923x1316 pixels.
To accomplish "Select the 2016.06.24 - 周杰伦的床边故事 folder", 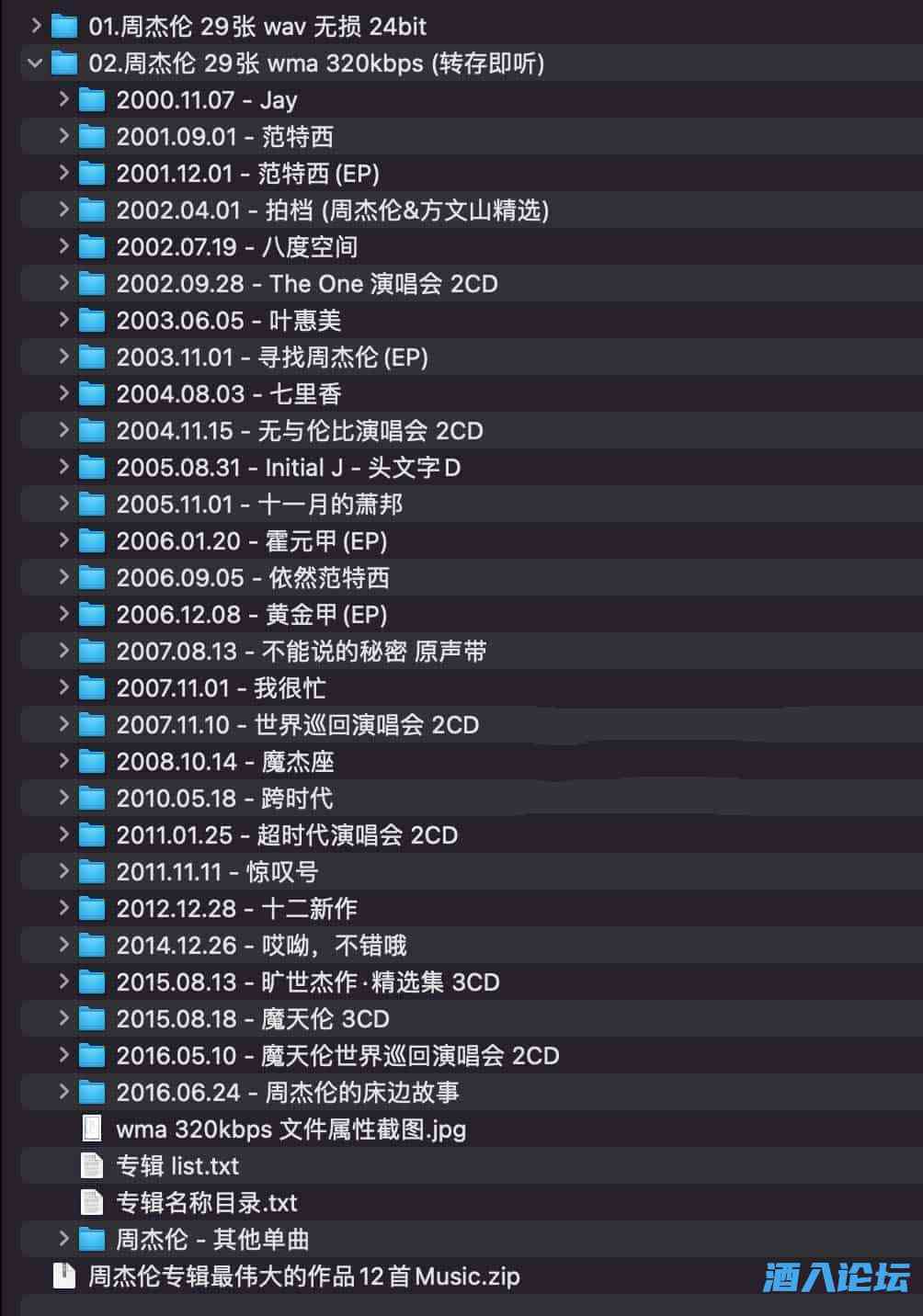I will point(287,1093).
